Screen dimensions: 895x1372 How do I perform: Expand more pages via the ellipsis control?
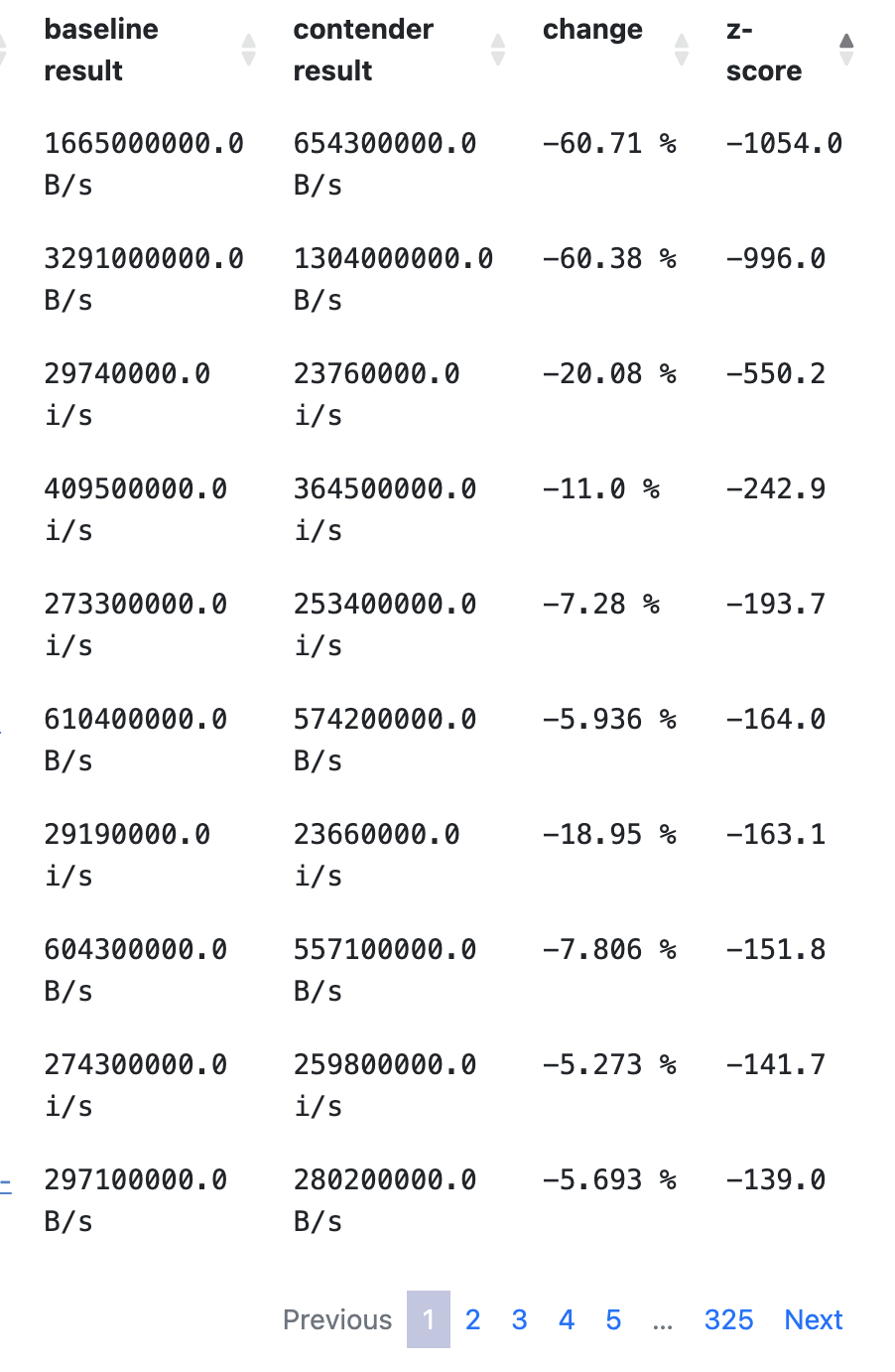pyautogui.click(x=663, y=1320)
